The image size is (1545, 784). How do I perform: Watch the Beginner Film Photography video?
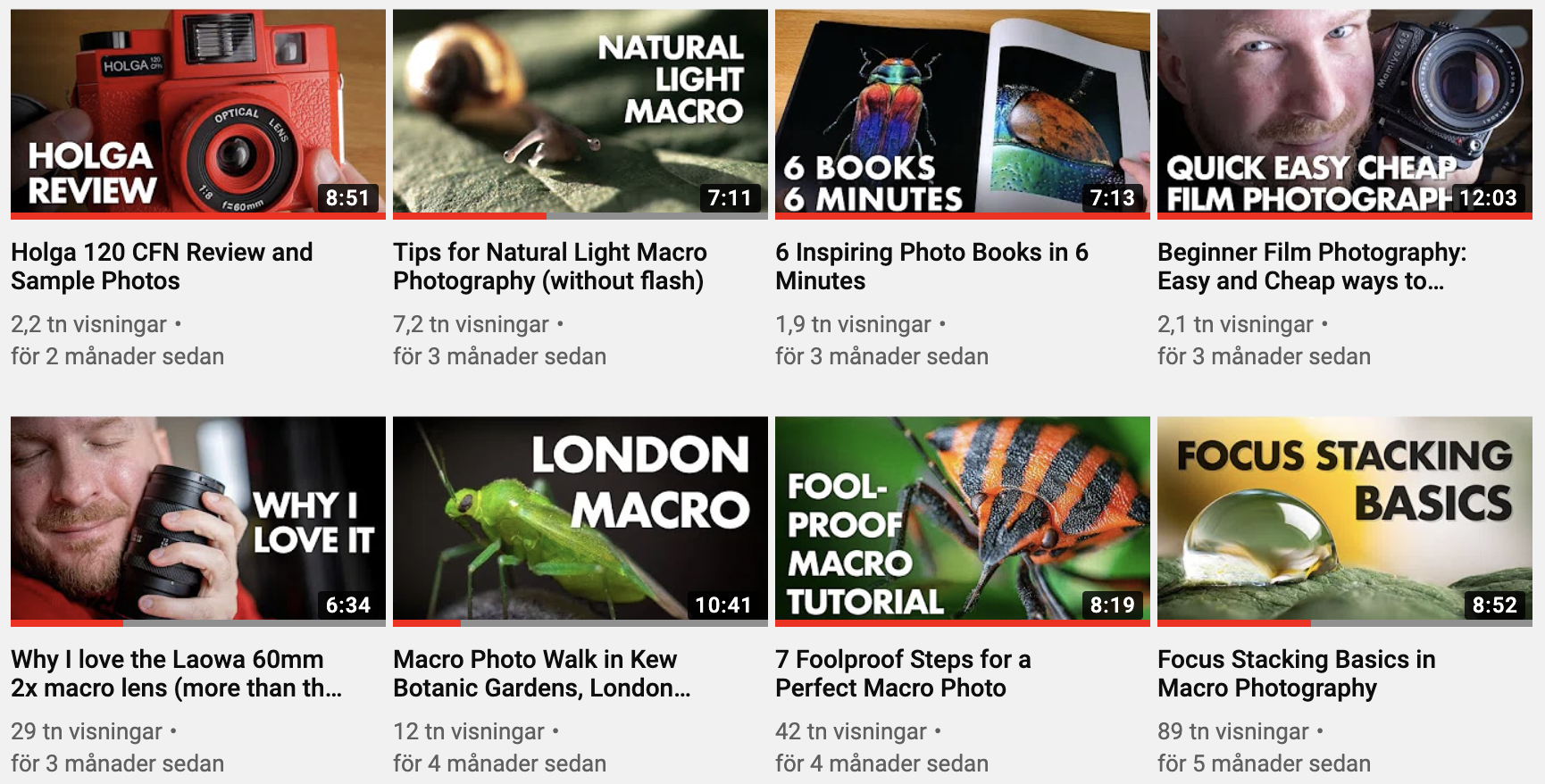(x=1344, y=112)
